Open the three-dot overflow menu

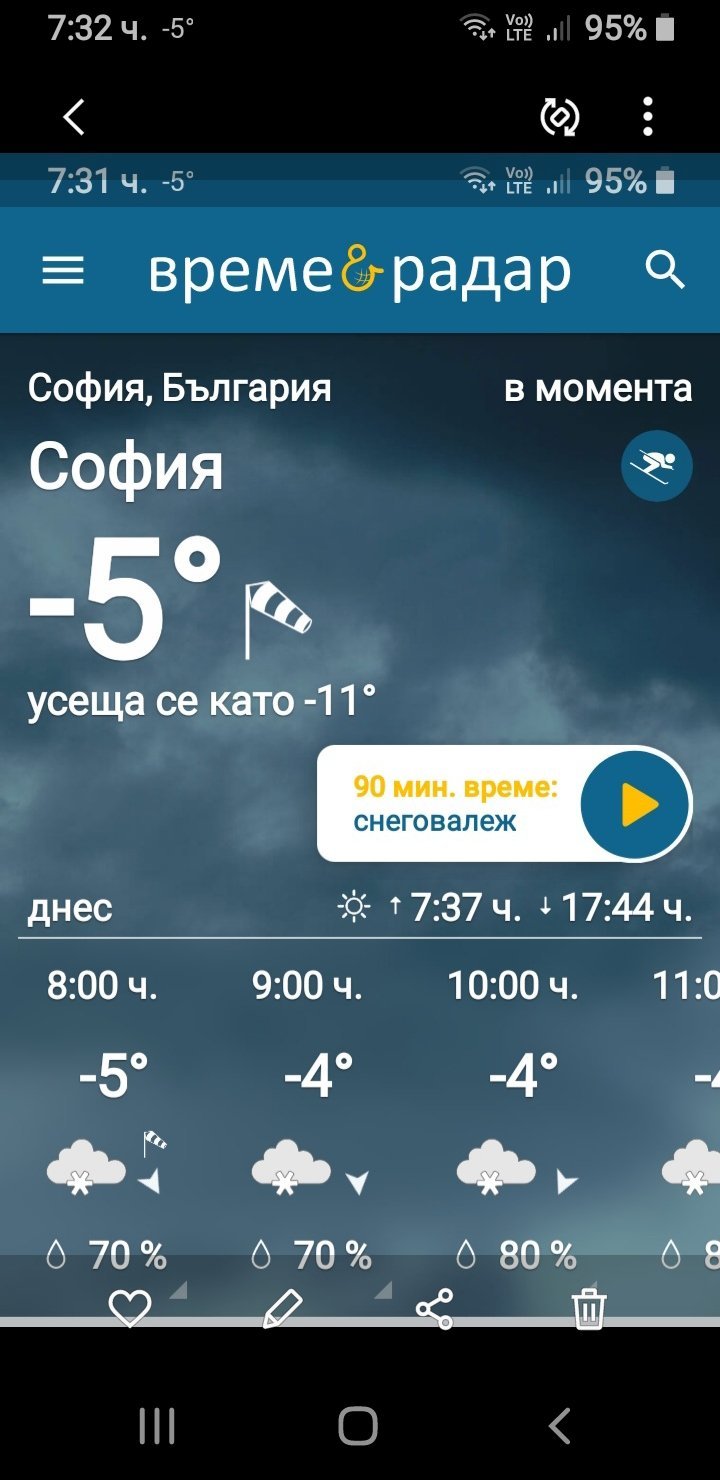coord(648,117)
